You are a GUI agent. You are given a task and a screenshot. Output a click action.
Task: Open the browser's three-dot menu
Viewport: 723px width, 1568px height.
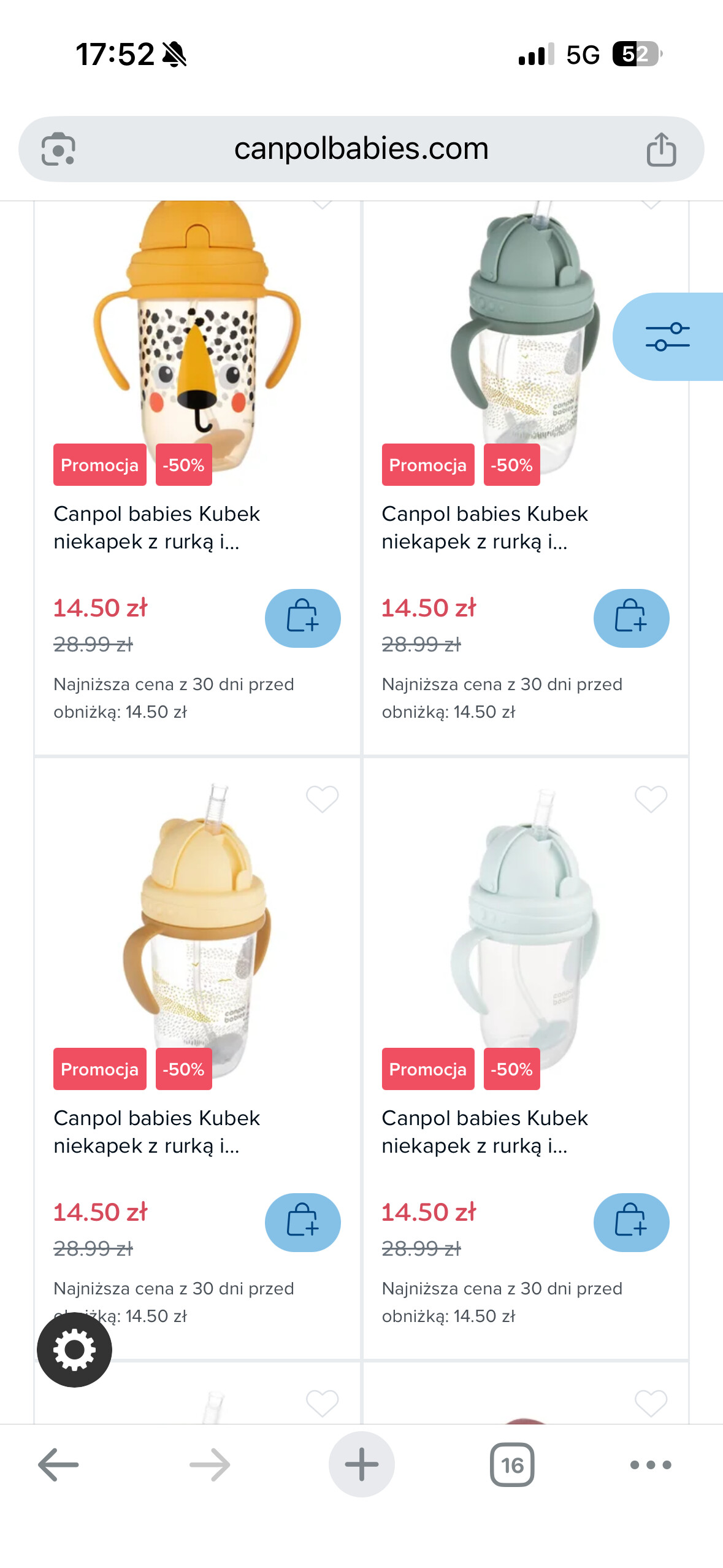[x=651, y=1464]
